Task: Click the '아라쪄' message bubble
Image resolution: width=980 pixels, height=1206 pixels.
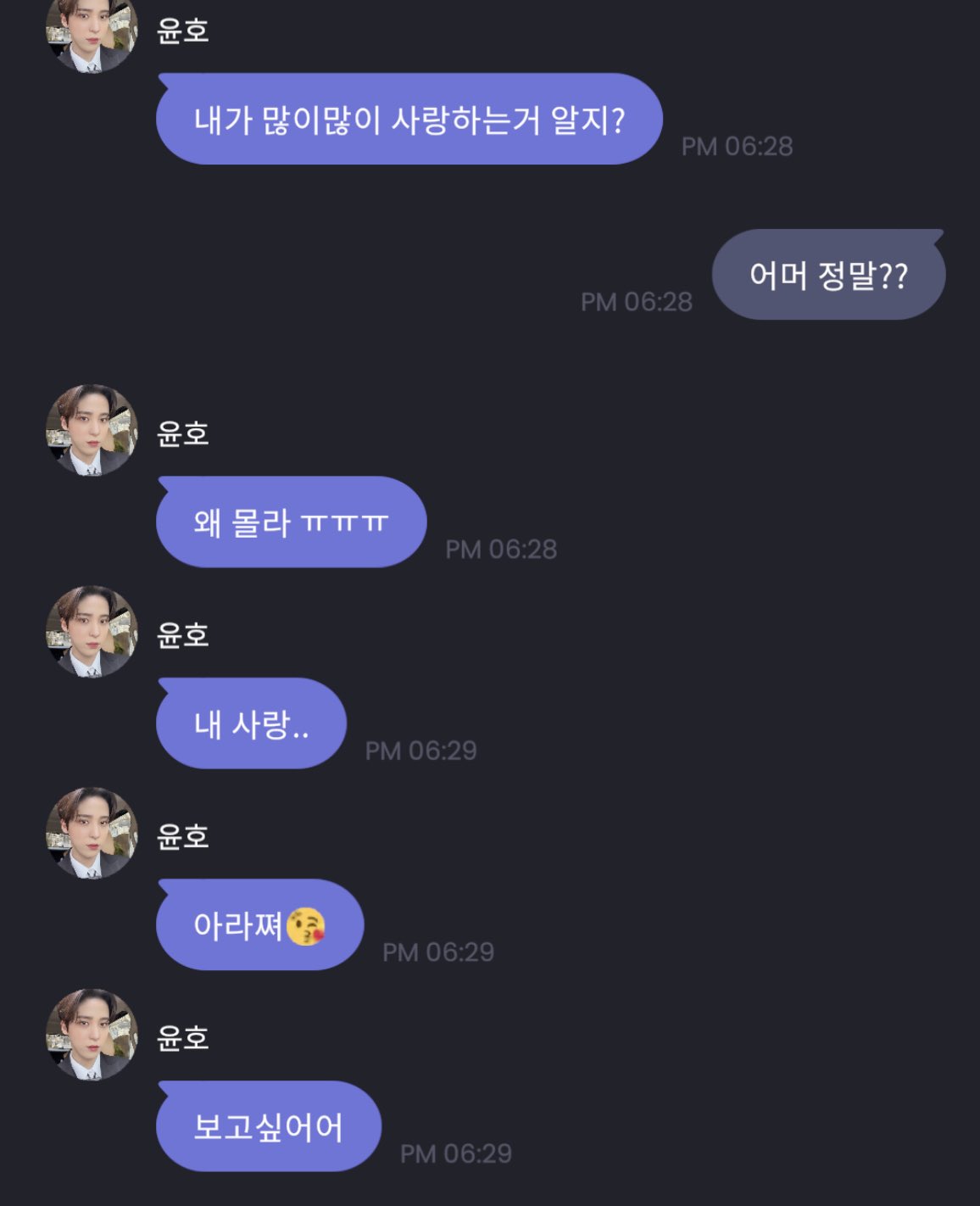Action: click(x=257, y=926)
